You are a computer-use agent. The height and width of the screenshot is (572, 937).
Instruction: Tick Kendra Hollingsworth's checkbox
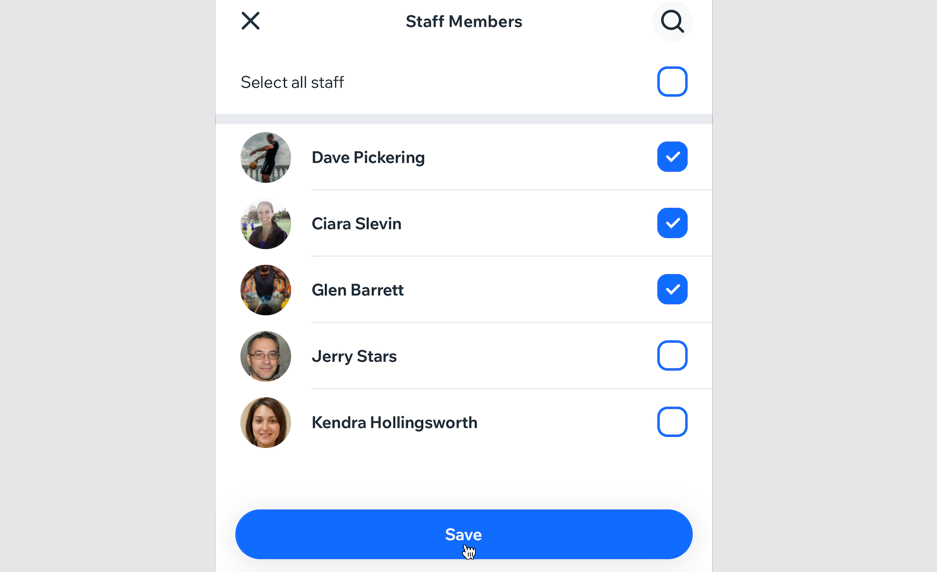point(672,422)
